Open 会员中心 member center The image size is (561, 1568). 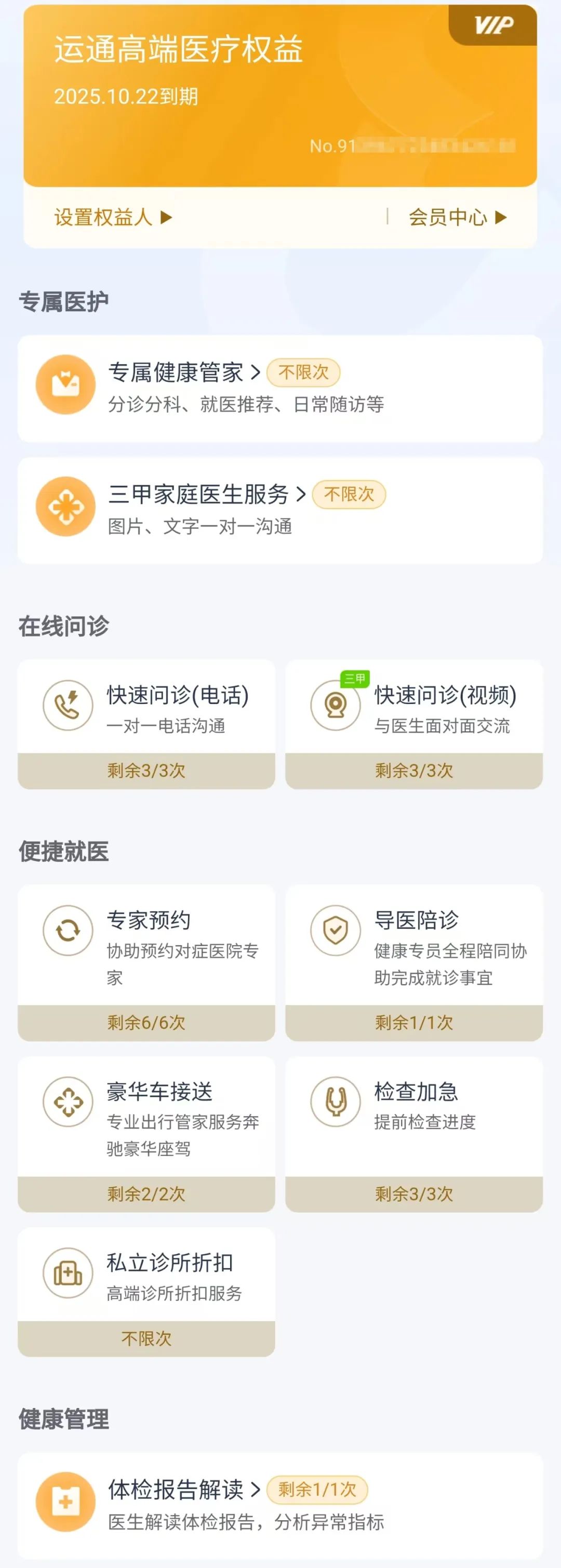coord(457,217)
